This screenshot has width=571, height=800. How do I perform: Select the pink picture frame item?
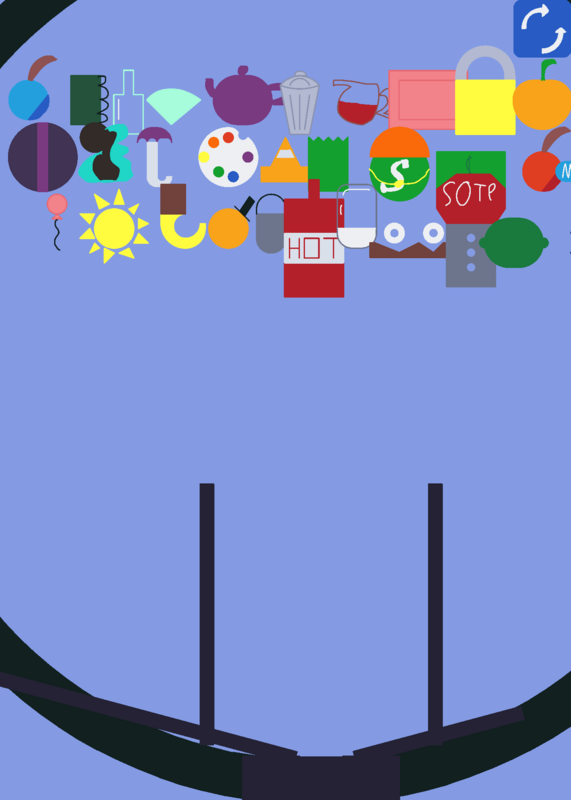coord(421,99)
